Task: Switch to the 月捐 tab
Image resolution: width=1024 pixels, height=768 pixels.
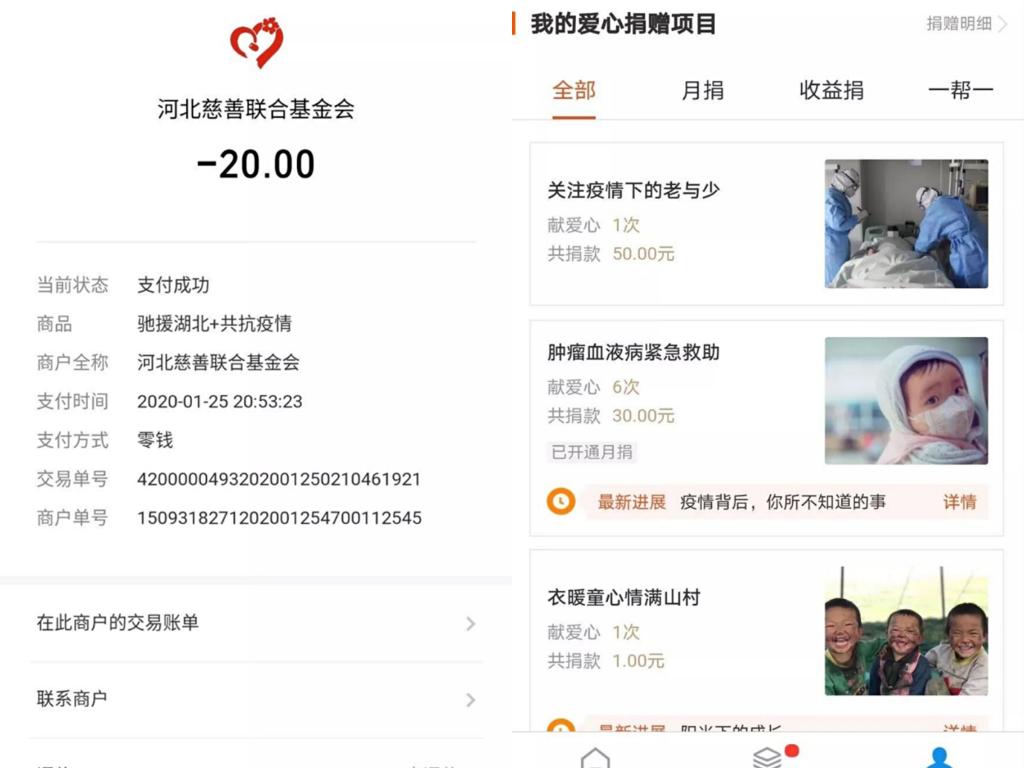Action: click(702, 91)
